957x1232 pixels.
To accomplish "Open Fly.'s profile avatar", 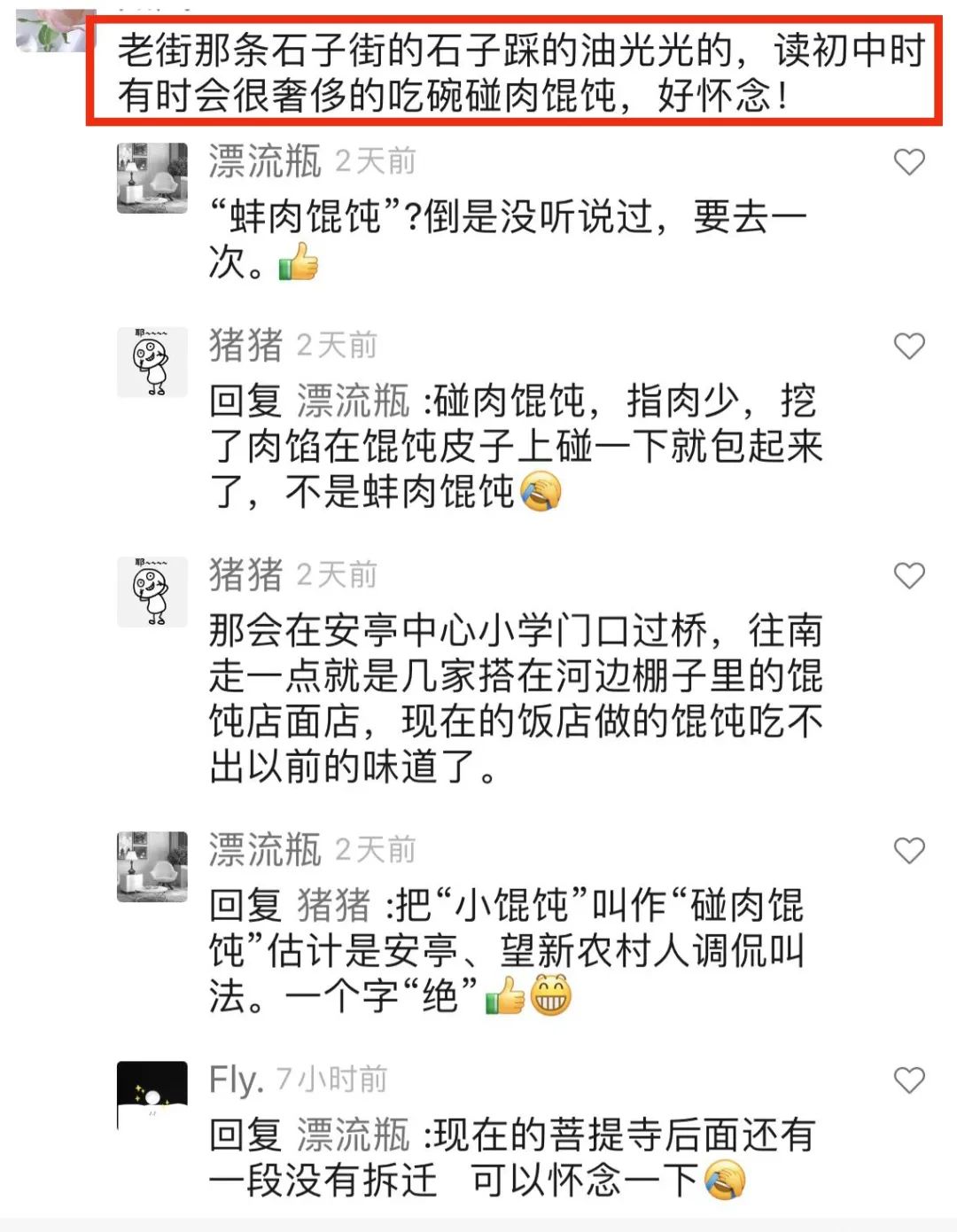I will 152,1096.
